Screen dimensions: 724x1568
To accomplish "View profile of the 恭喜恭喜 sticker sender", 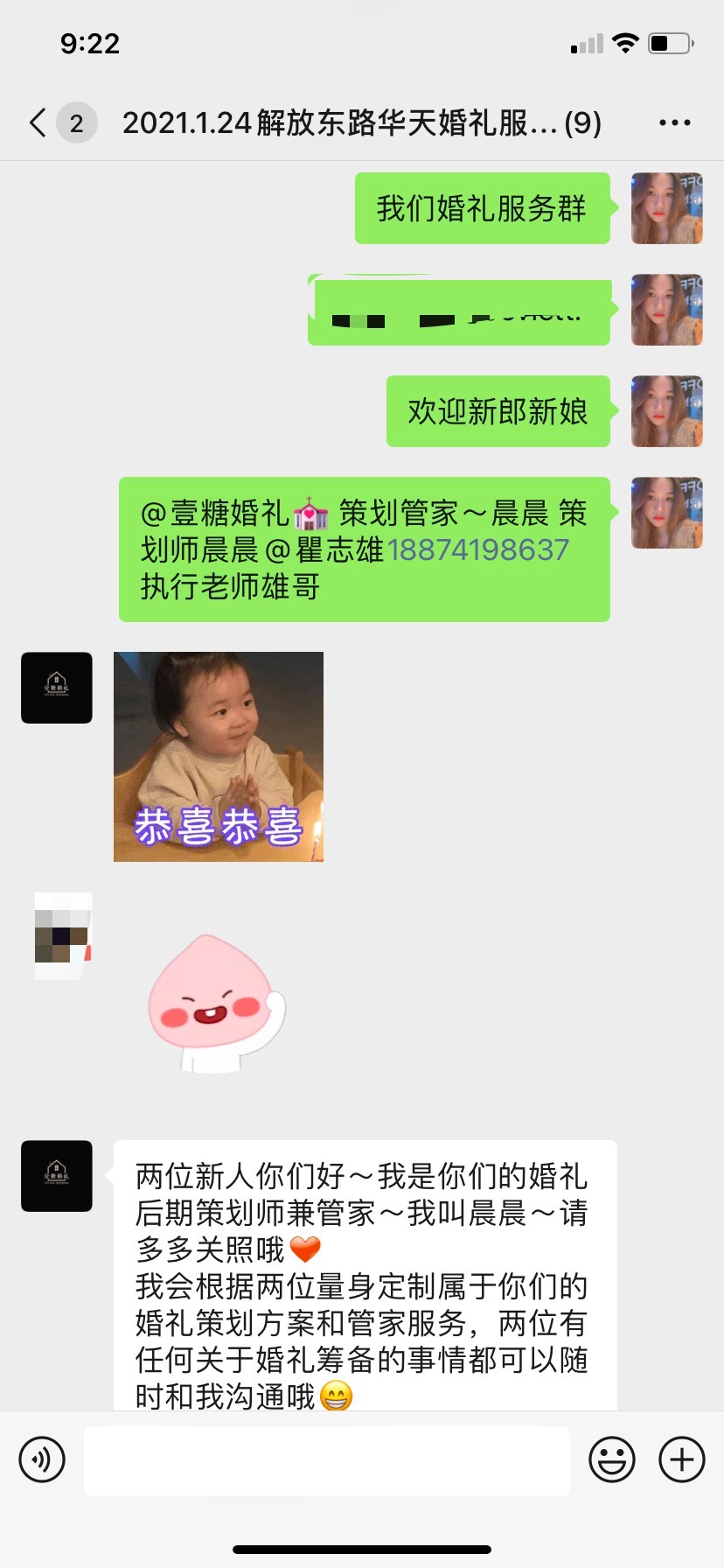I will click(x=57, y=688).
